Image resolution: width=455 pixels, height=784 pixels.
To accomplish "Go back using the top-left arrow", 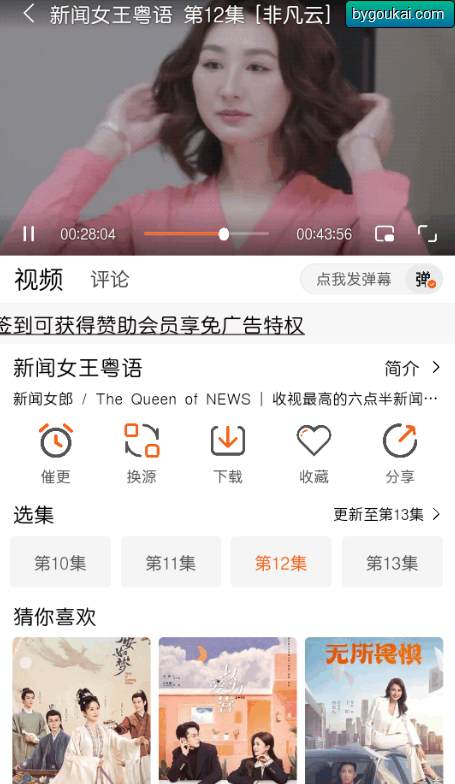I will 29,14.
